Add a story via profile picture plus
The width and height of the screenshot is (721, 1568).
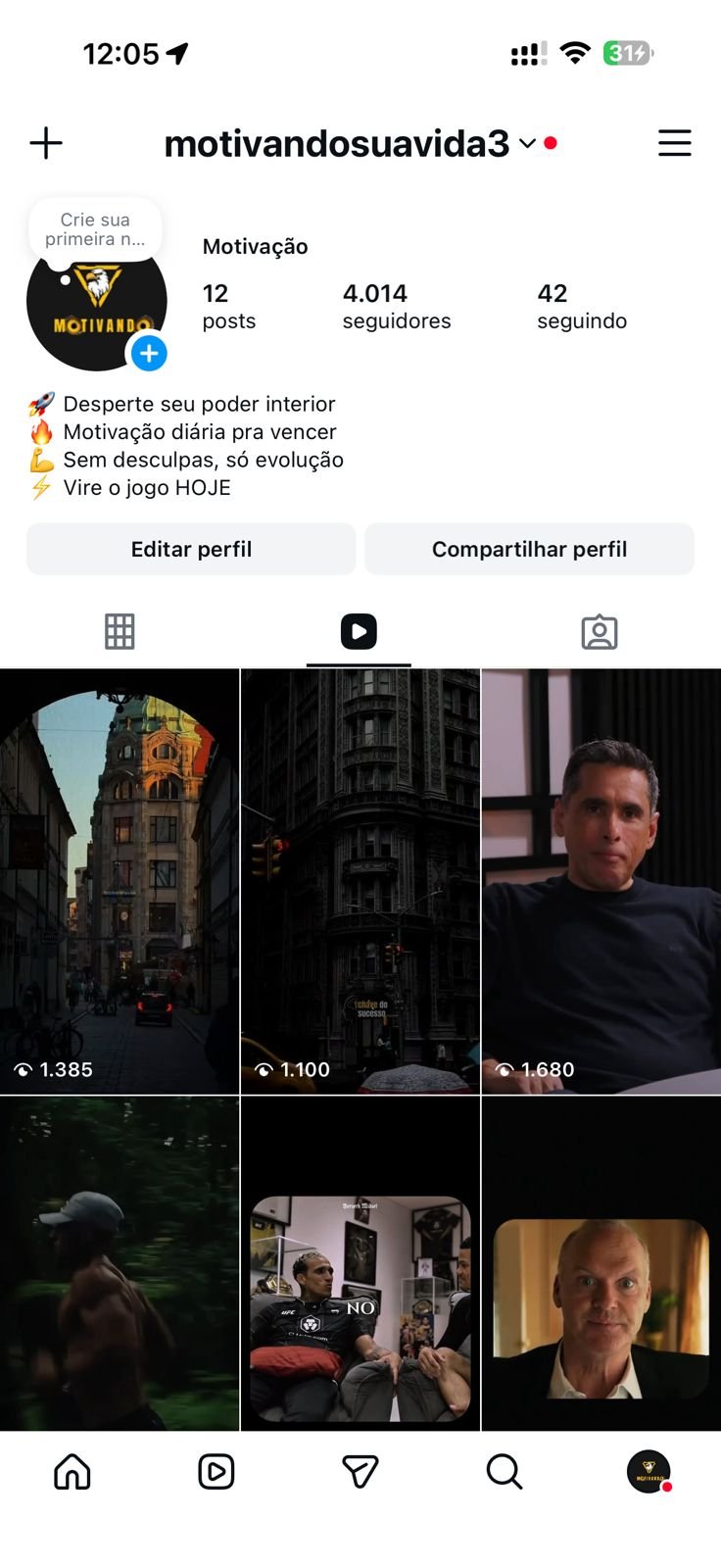149,353
